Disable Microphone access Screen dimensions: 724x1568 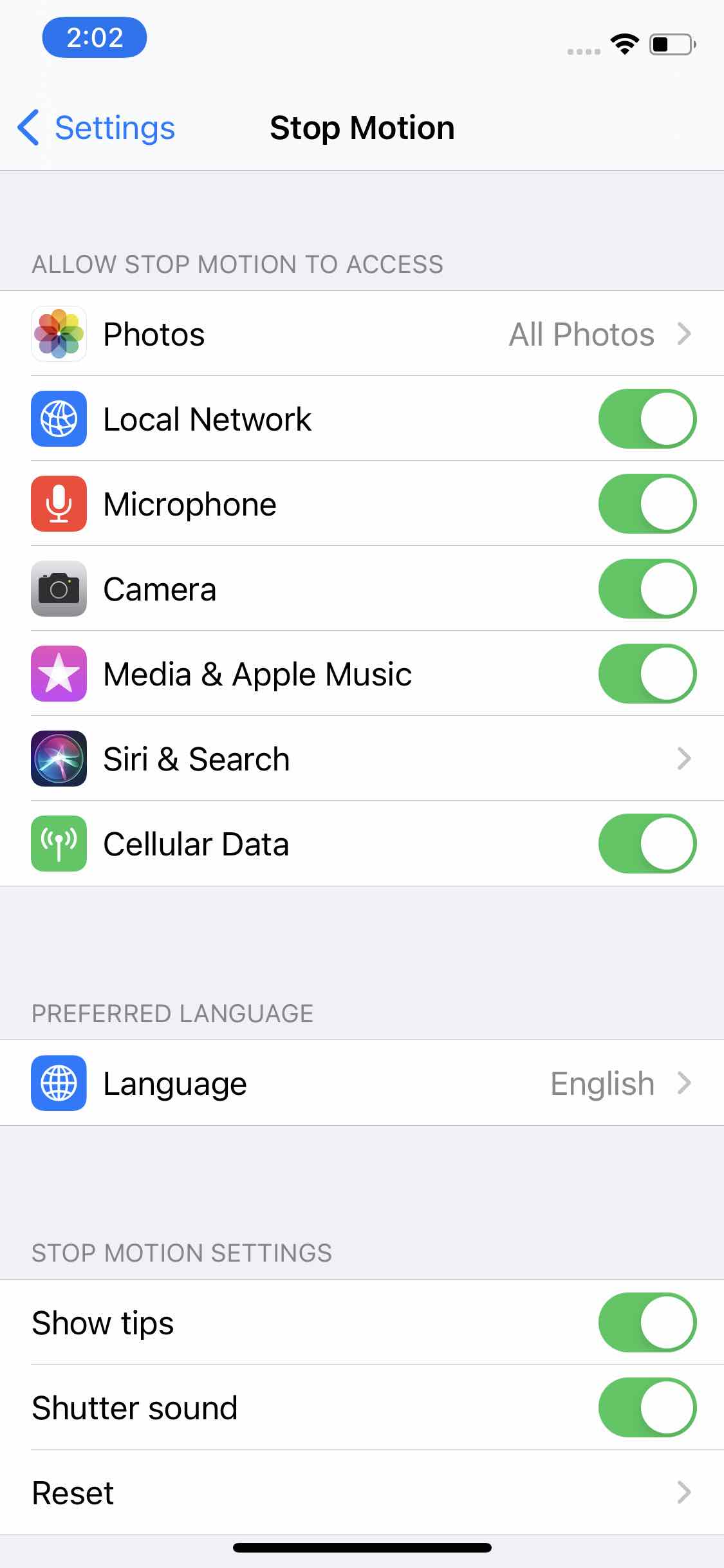[x=647, y=504]
